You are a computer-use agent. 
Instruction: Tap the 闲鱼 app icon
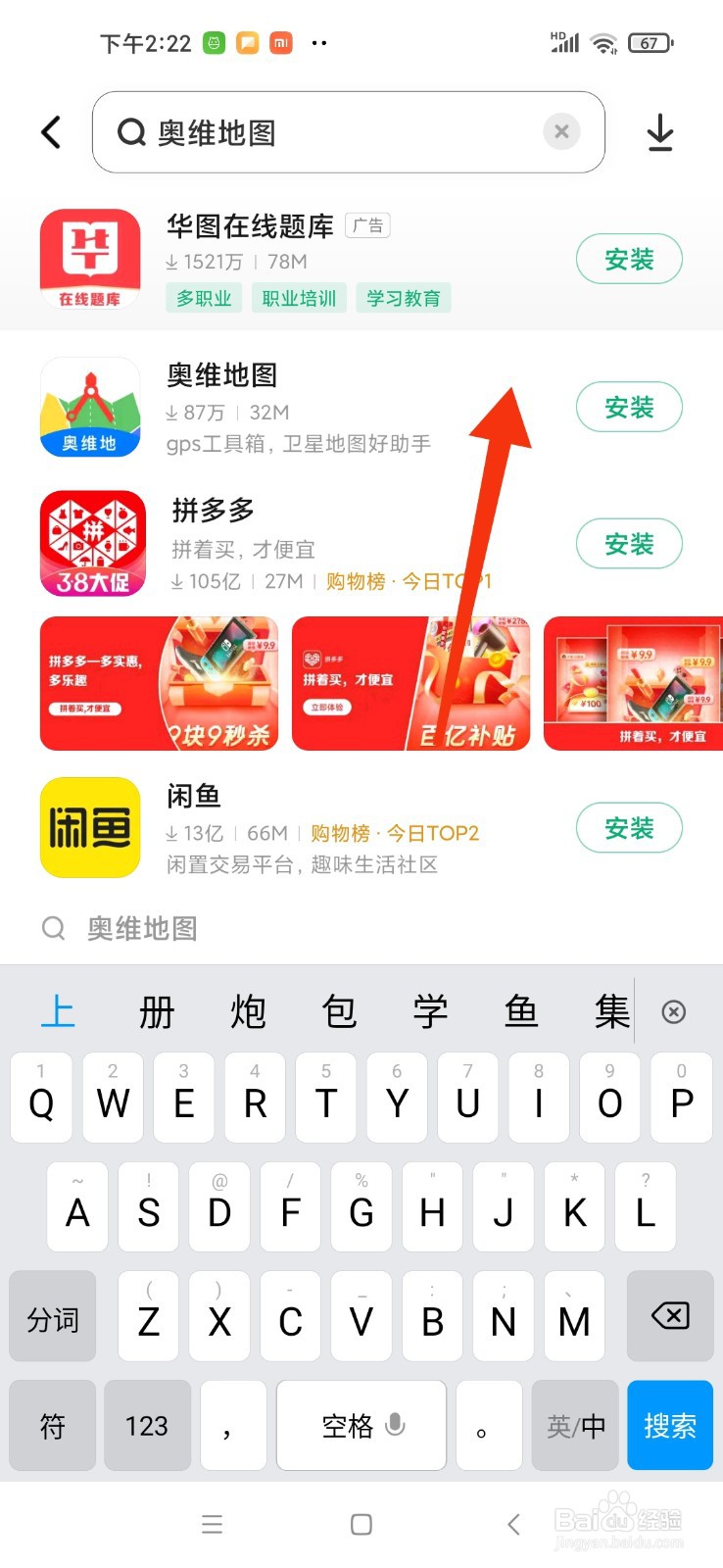click(x=90, y=828)
